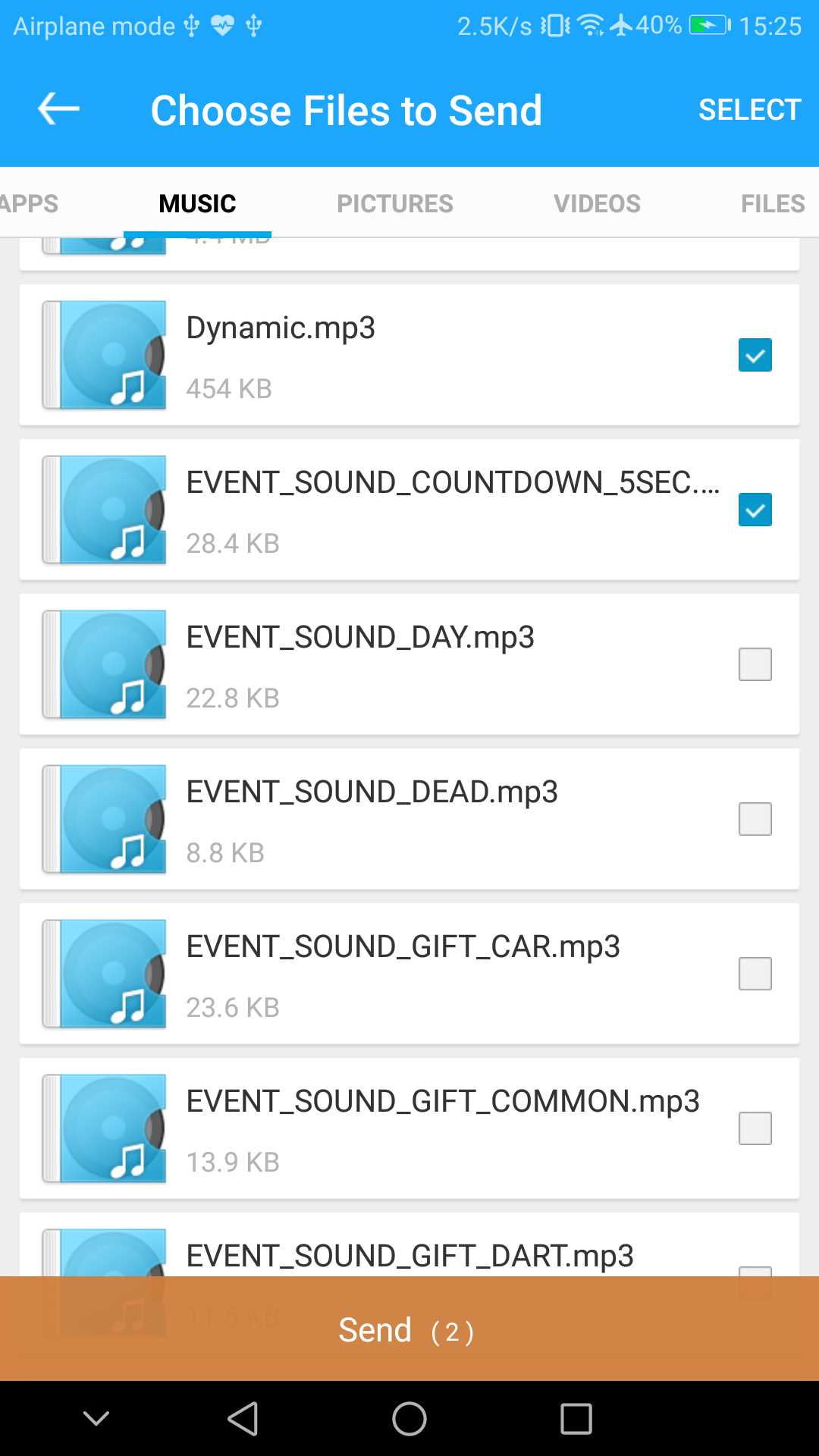Mark the EVENT_SOUND_GIFT_COMMON.mp3 checkbox

755,1128
